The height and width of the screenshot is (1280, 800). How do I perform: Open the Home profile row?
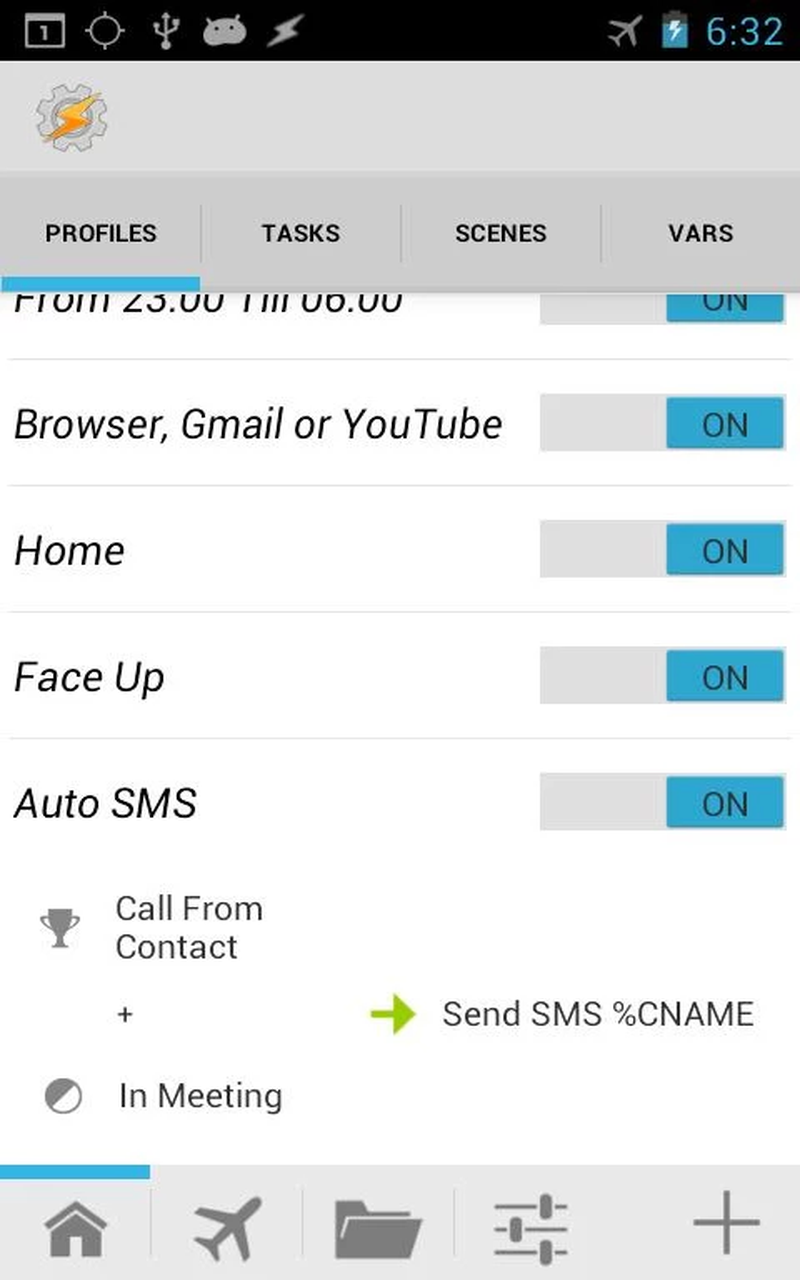pyautogui.click(x=70, y=551)
